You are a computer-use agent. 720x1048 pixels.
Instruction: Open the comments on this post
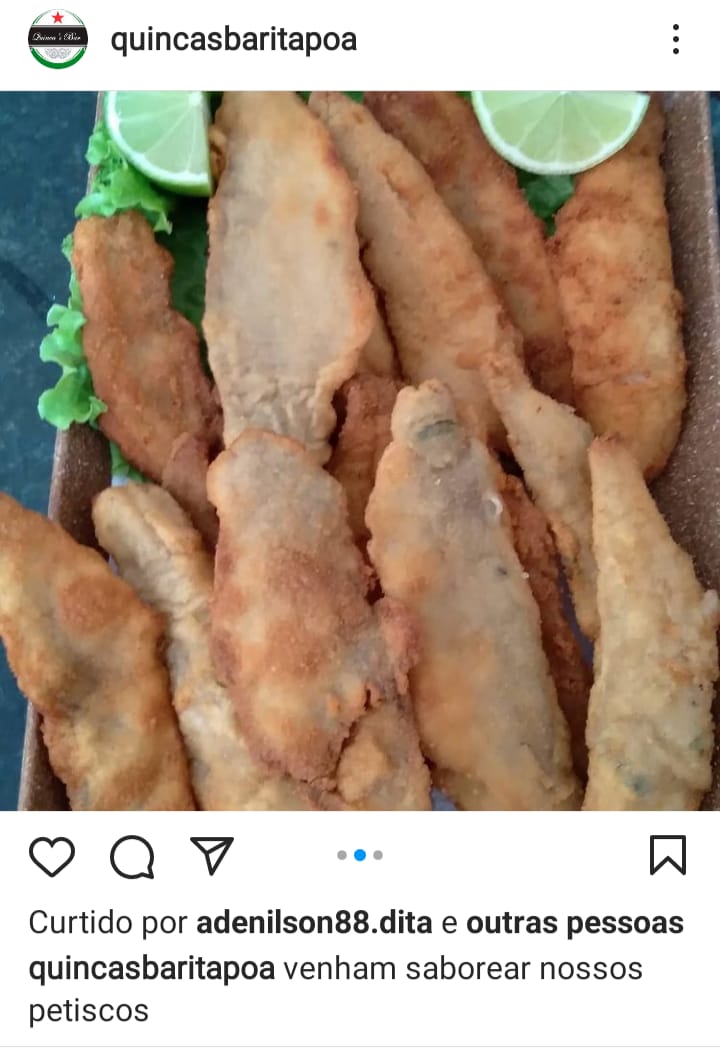coord(132,856)
